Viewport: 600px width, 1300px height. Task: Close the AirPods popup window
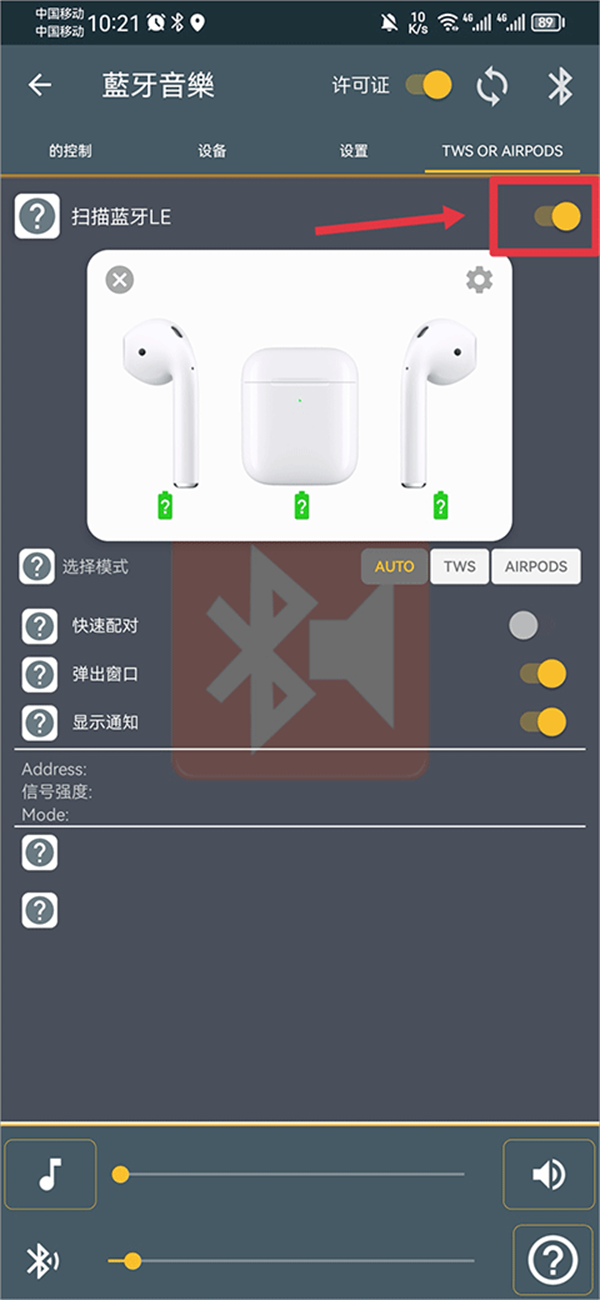click(120, 279)
